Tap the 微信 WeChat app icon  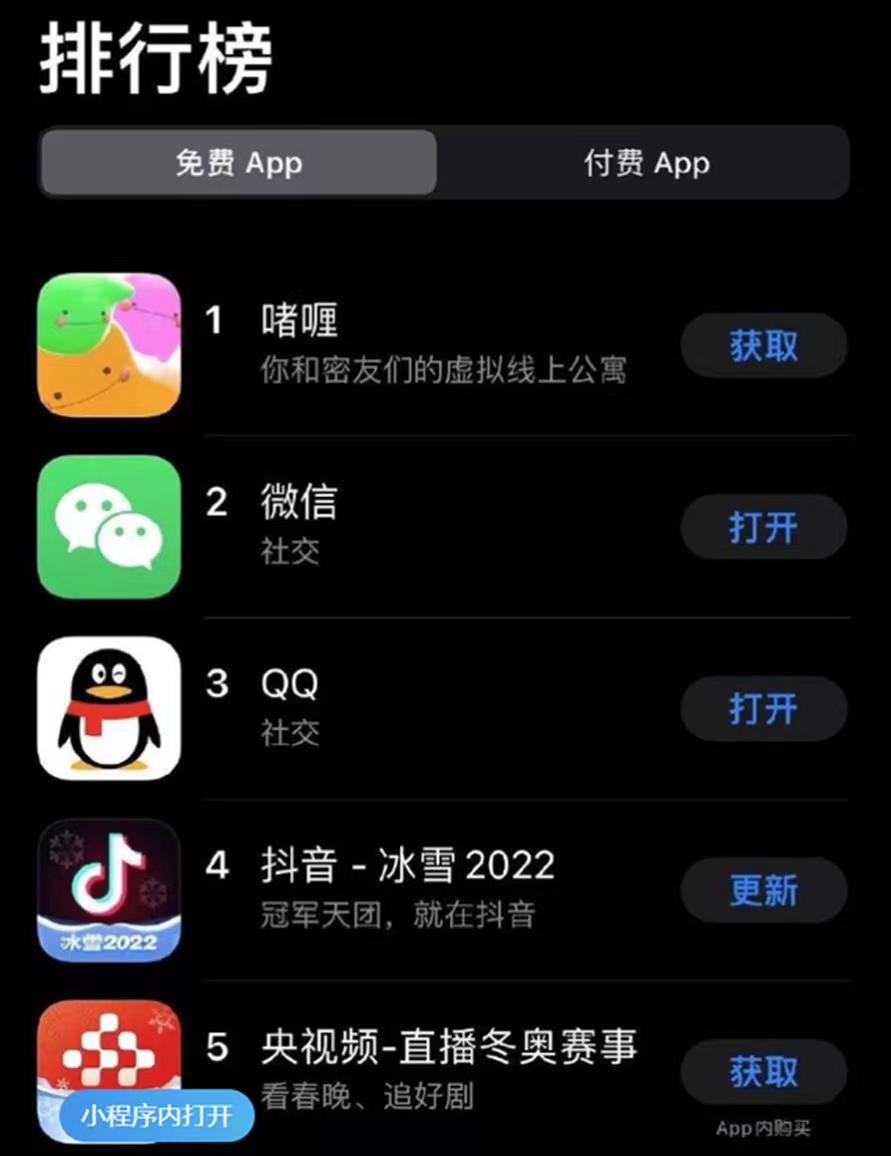(x=110, y=527)
